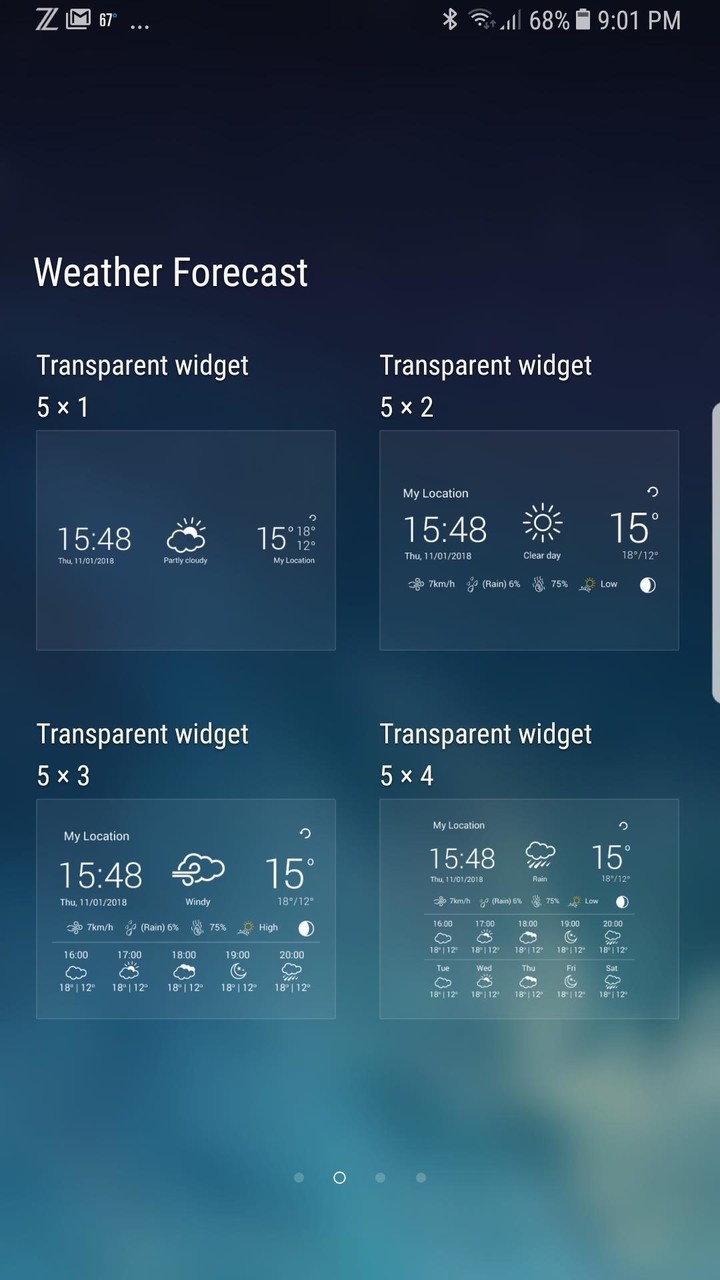The height and width of the screenshot is (1280, 720).
Task: Tap the 16:00 hourly forecast in 5x3 widget
Action: click(76, 972)
